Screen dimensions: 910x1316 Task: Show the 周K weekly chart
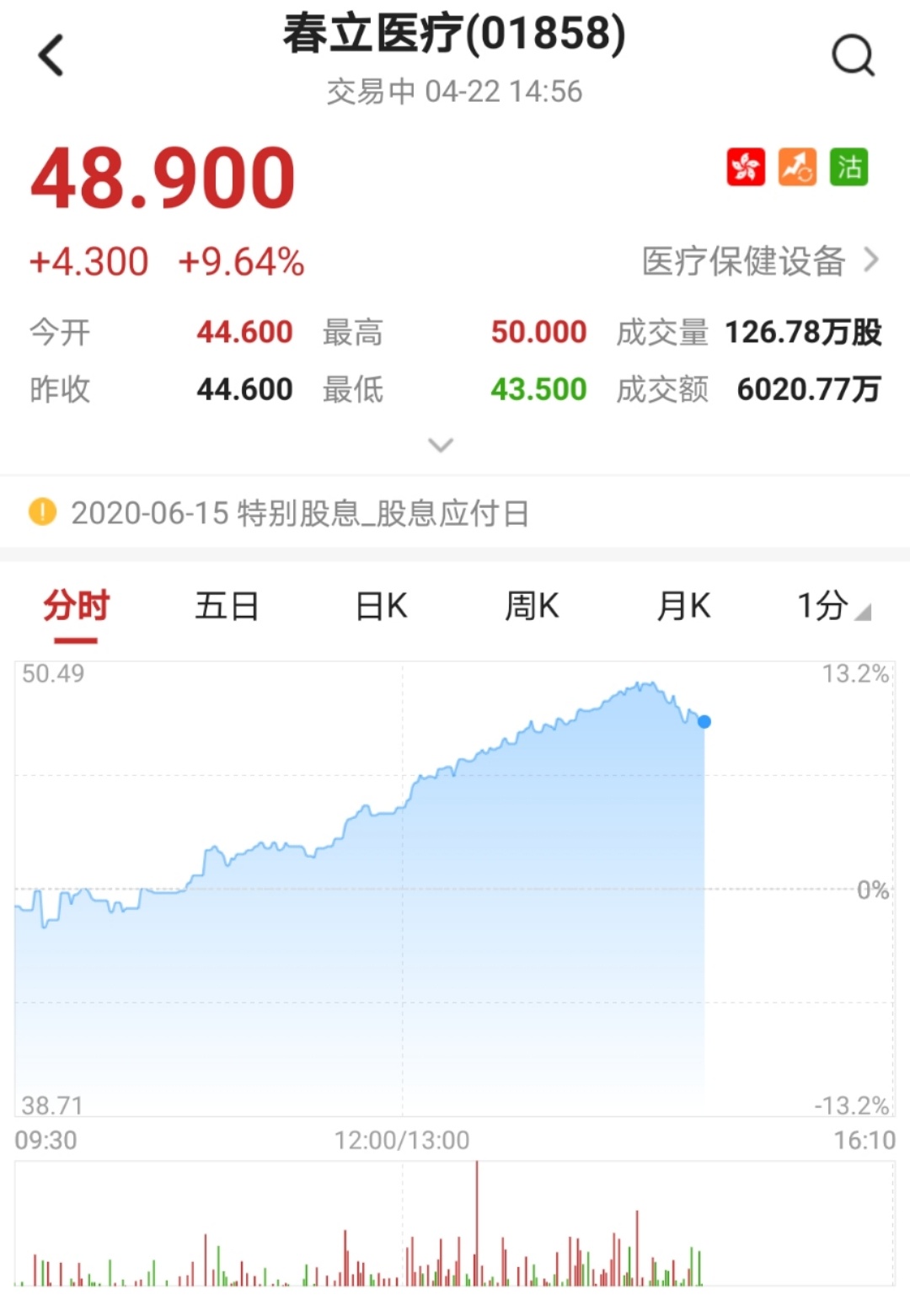pyautogui.click(x=532, y=607)
